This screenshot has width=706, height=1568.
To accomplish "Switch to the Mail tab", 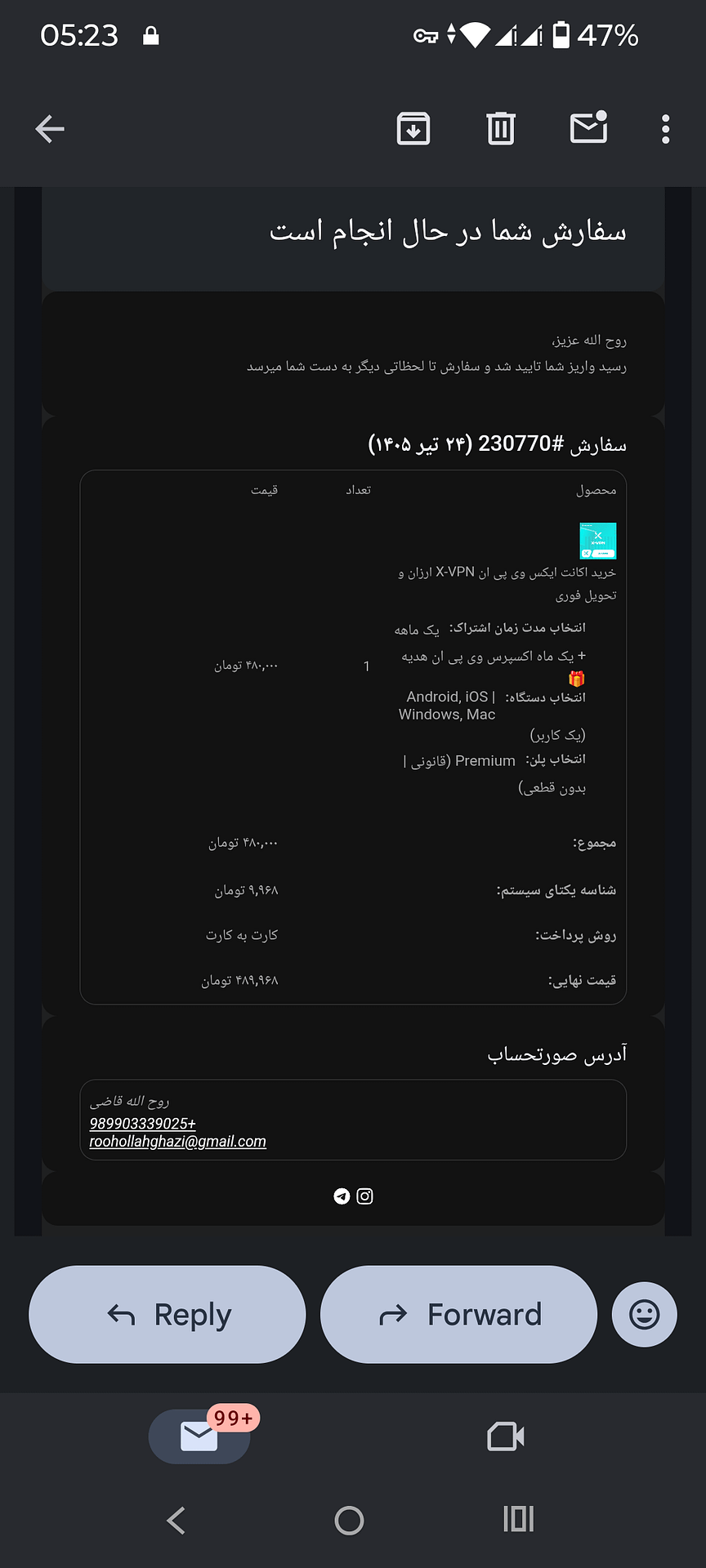I will click(199, 1437).
